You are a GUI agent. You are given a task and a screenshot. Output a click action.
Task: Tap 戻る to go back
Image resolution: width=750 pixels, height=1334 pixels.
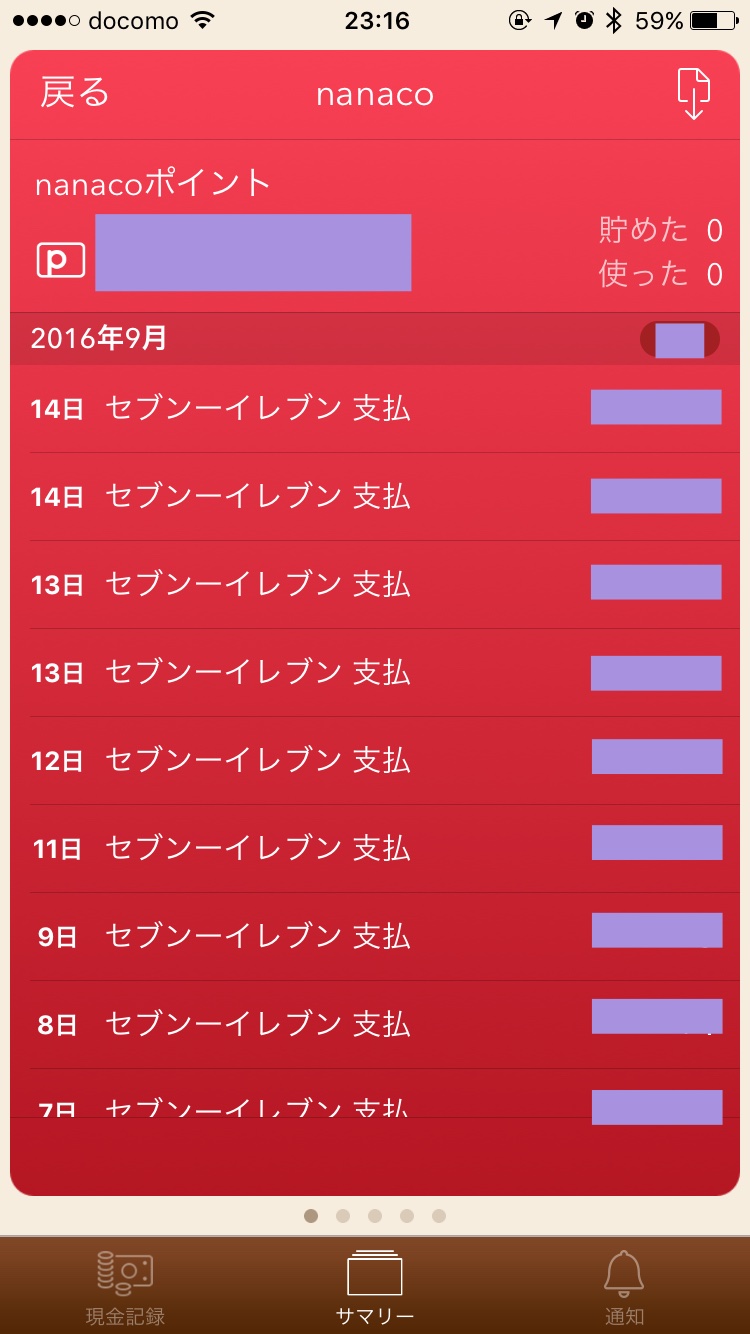pyautogui.click(x=75, y=93)
